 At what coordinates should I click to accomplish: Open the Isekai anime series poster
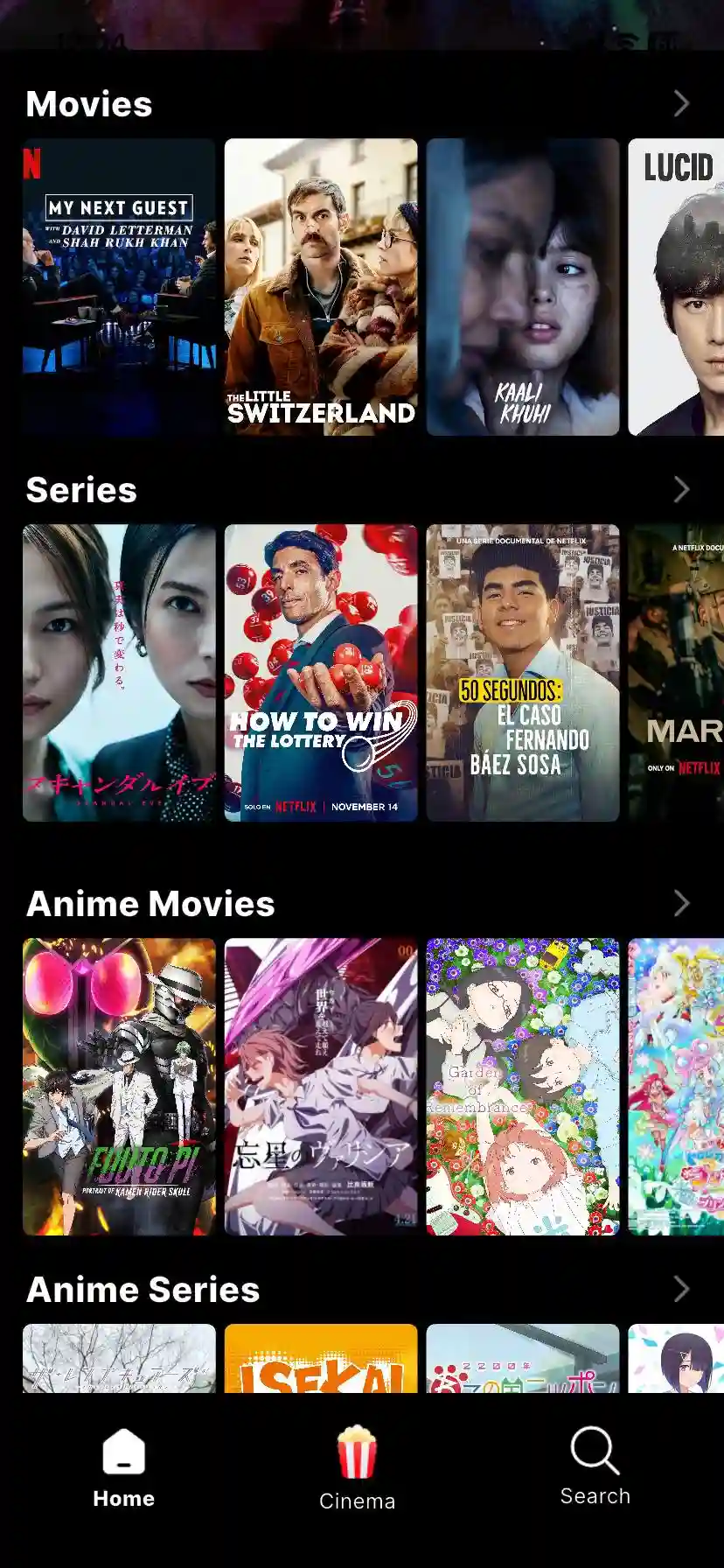[x=321, y=1359]
